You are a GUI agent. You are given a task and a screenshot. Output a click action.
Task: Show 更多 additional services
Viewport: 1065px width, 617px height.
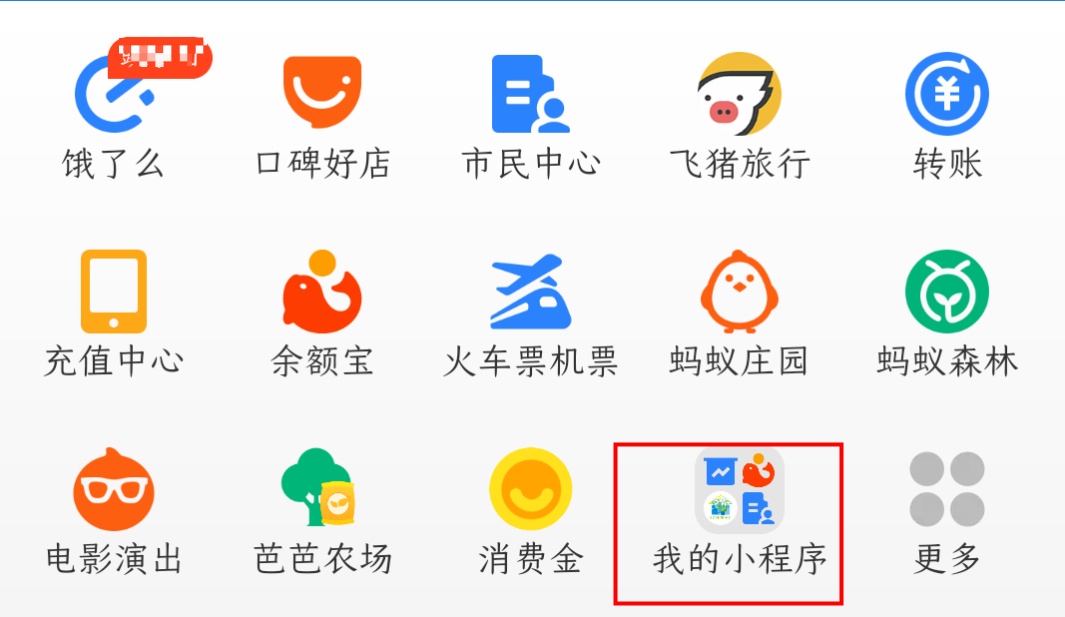click(947, 490)
